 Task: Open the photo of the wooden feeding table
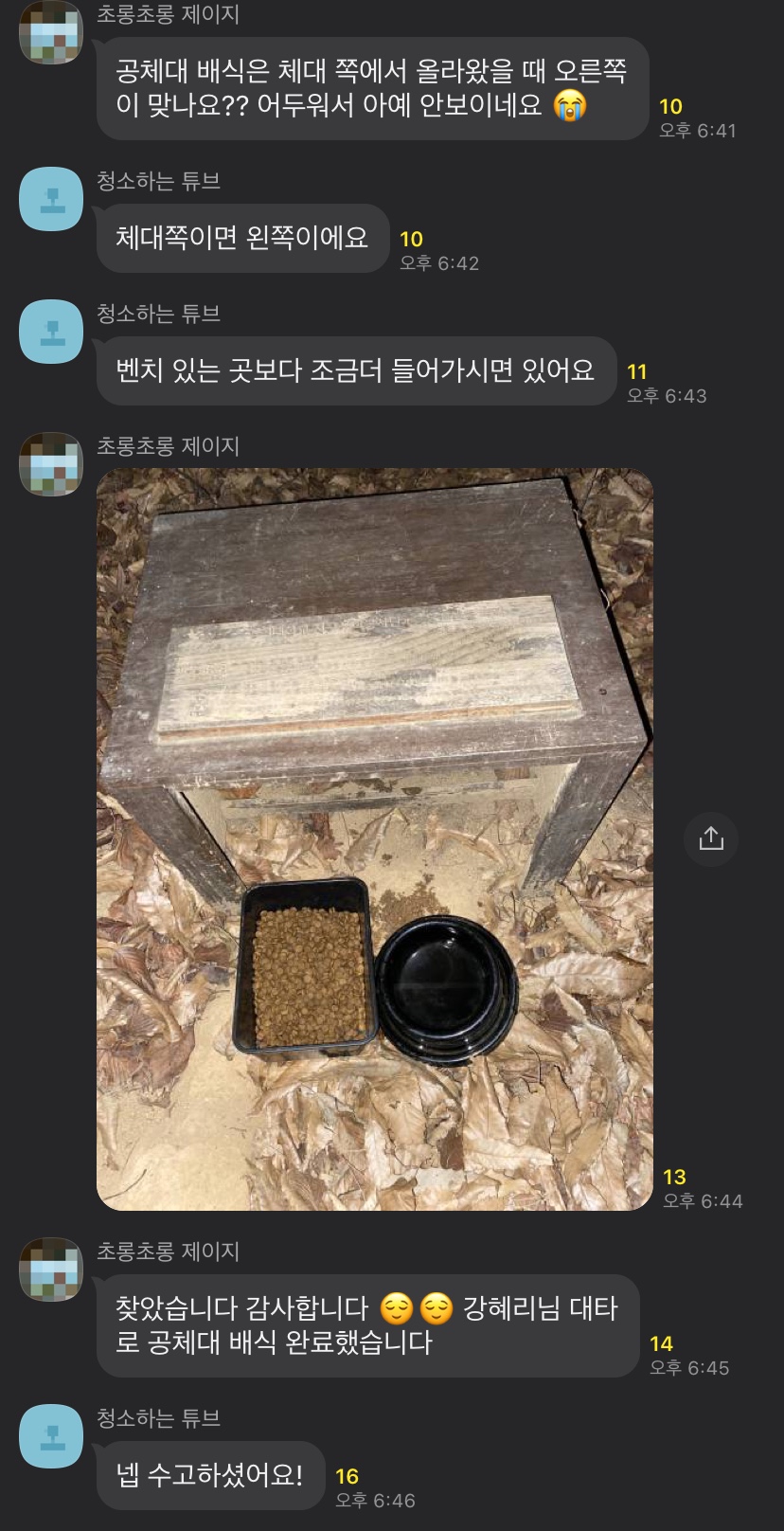[375, 838]
